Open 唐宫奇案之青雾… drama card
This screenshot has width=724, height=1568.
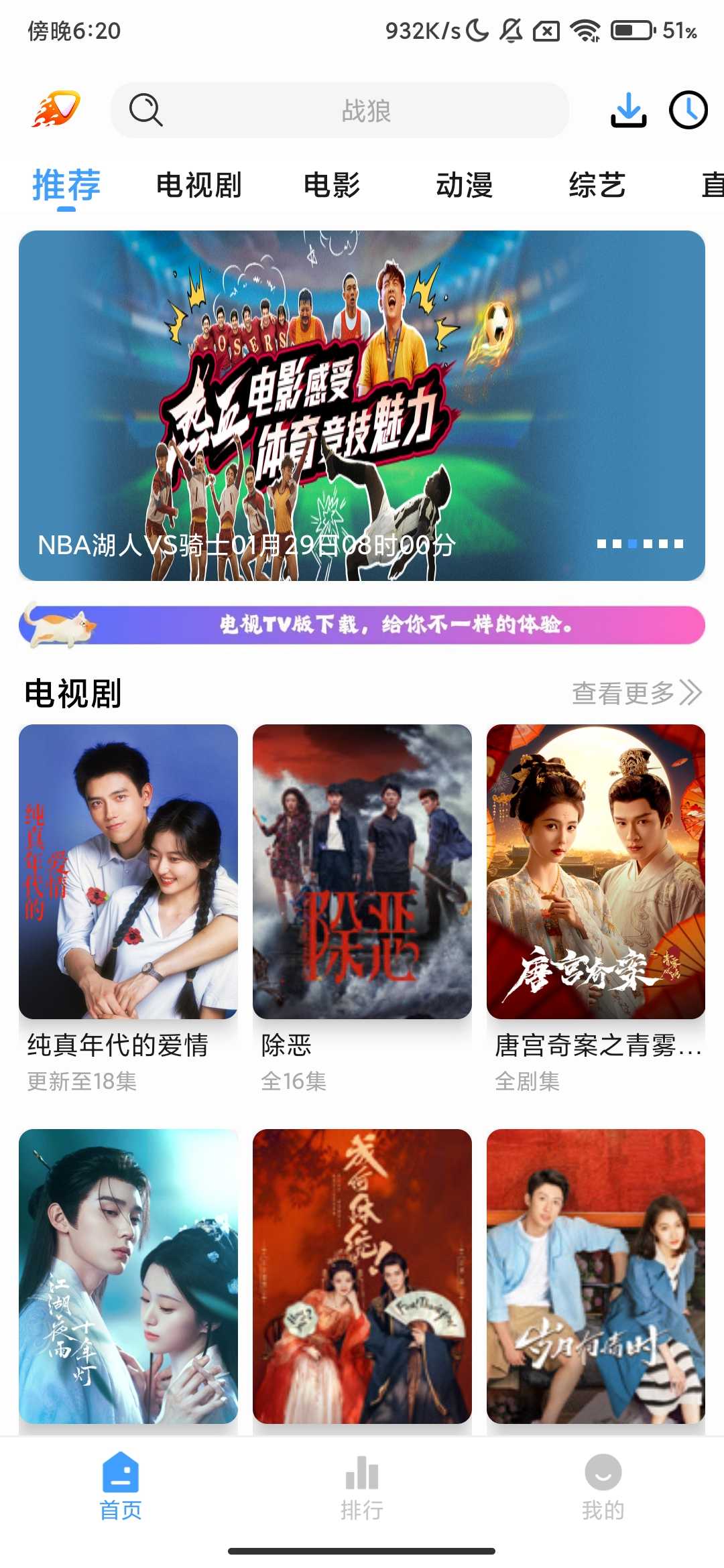(x=595, y=871)
